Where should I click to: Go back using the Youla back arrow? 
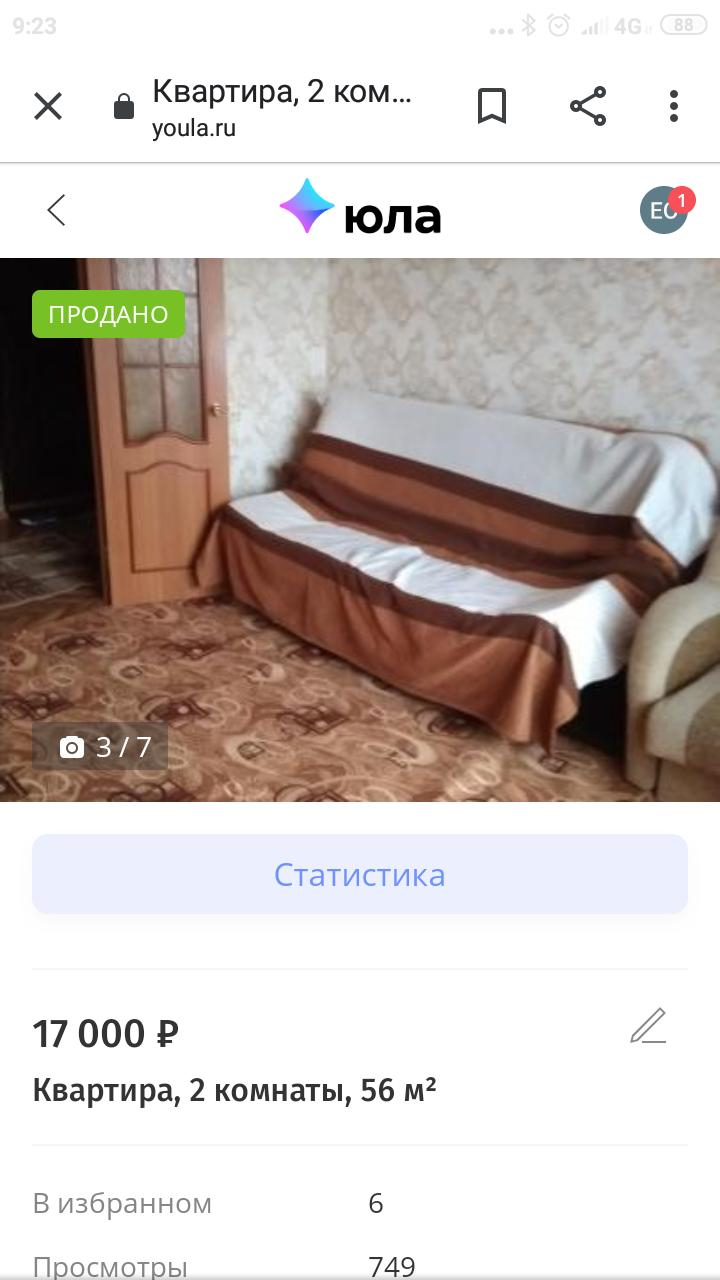[56, 210]
